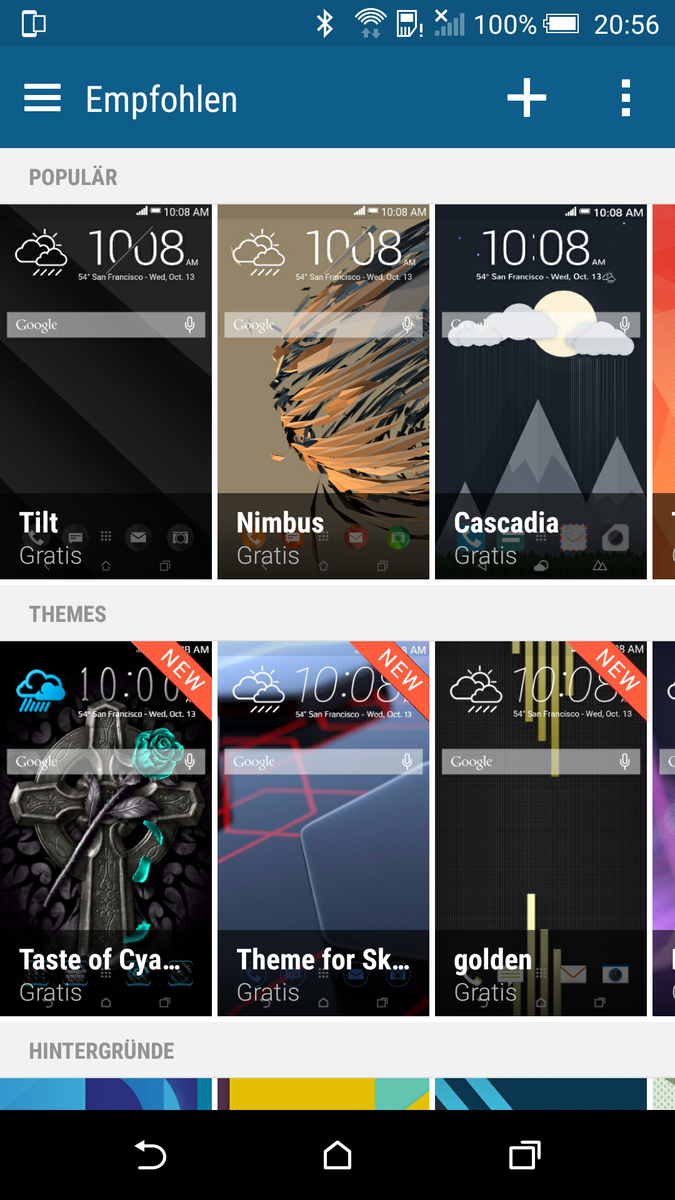View the Cascadia theme details

pos(540,392)
